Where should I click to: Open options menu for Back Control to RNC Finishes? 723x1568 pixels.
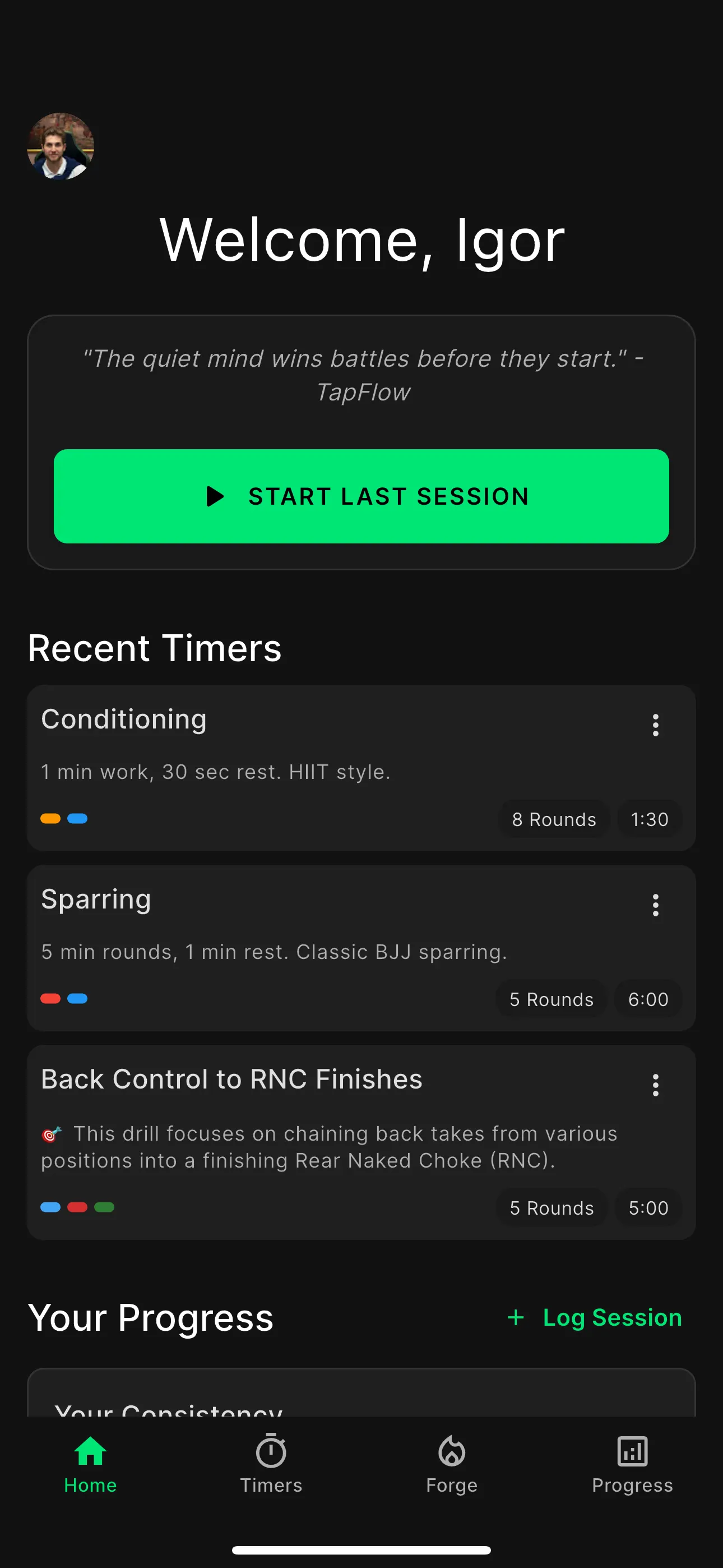click(x=655, y=1085)
